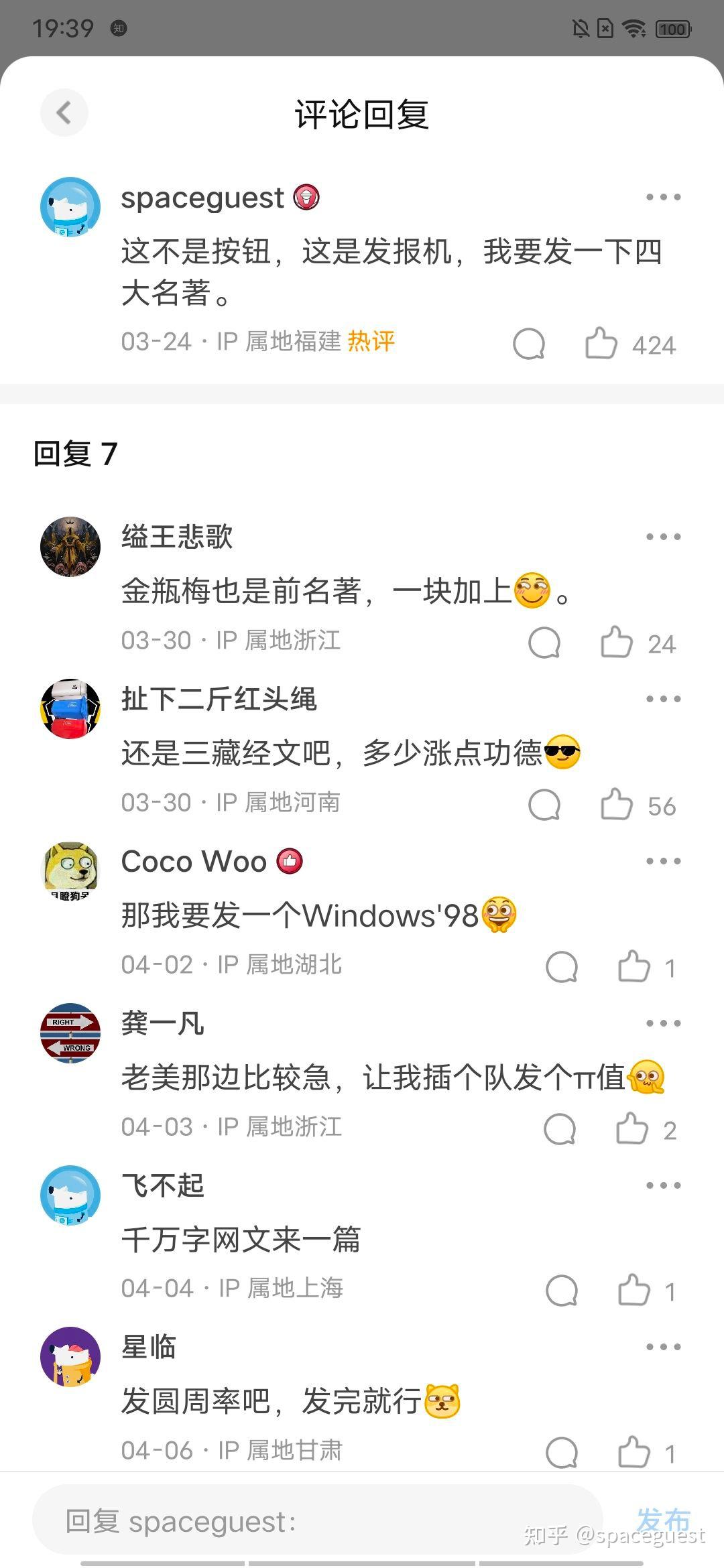Like Coco Woo's Windows'98 reply
Viewport: 724px width, 1568px height.
tap(633, 967)
